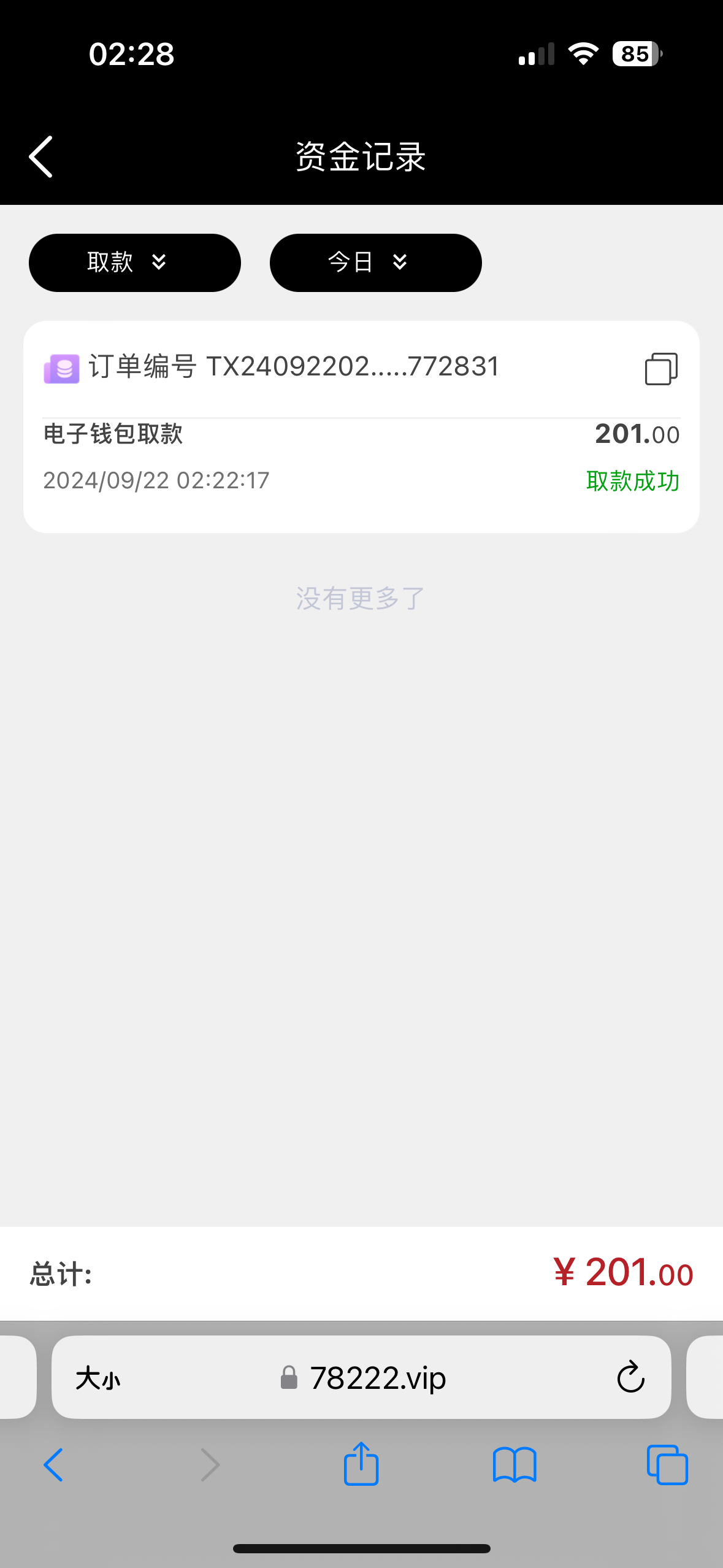Share this page via Safari

361,1464
